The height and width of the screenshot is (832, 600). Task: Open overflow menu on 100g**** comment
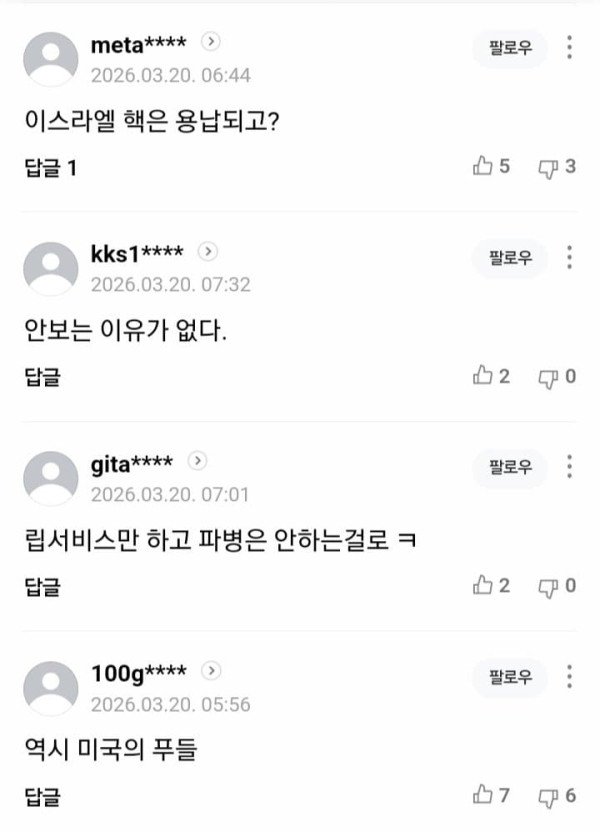click(569, 676)
